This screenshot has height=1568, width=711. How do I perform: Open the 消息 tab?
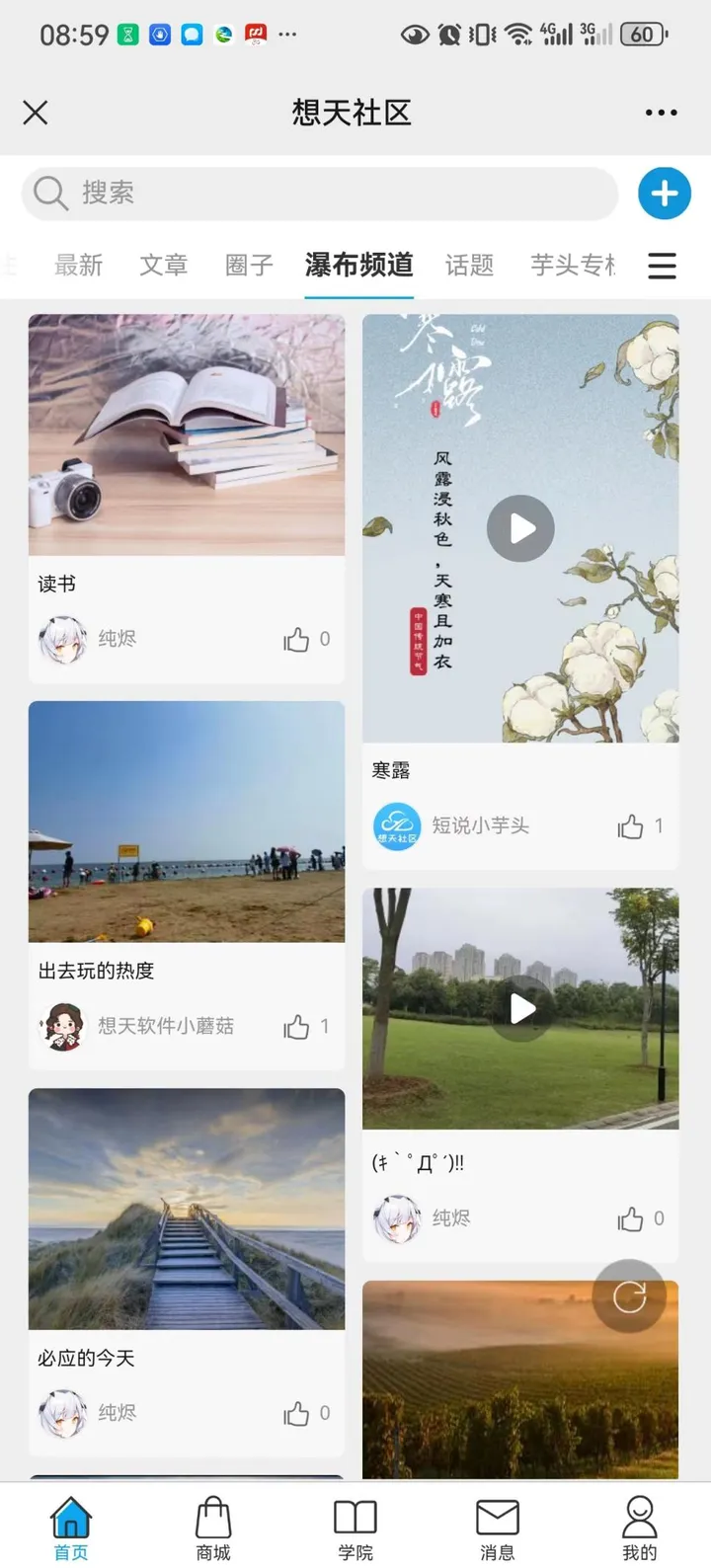click(x=498, y=1527)
